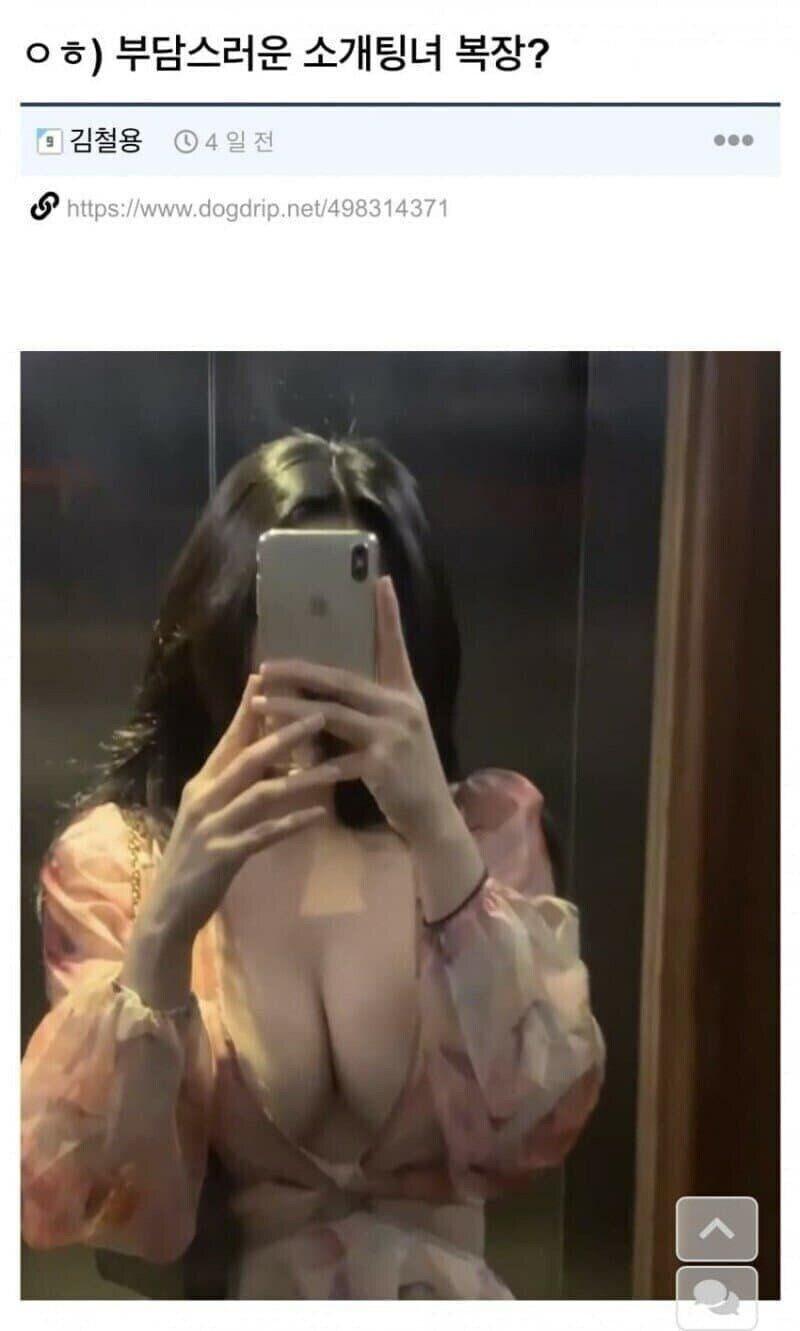
Task: Open the three-dot post options menu
Action: click(733, 141)
